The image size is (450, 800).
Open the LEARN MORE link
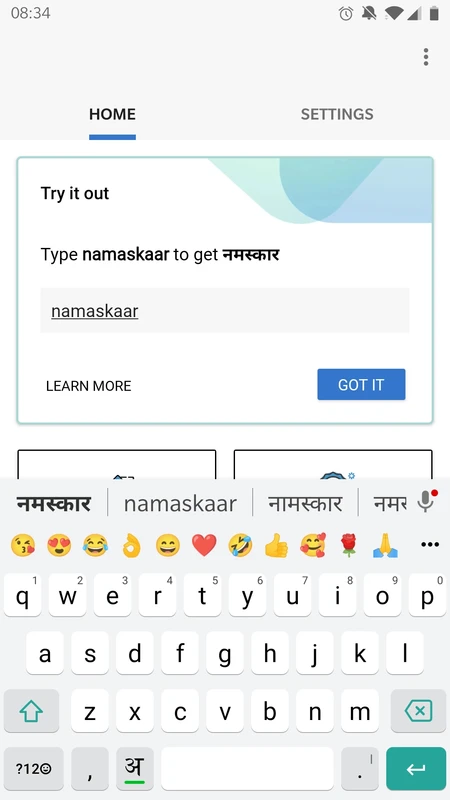(x=89, y=386)
